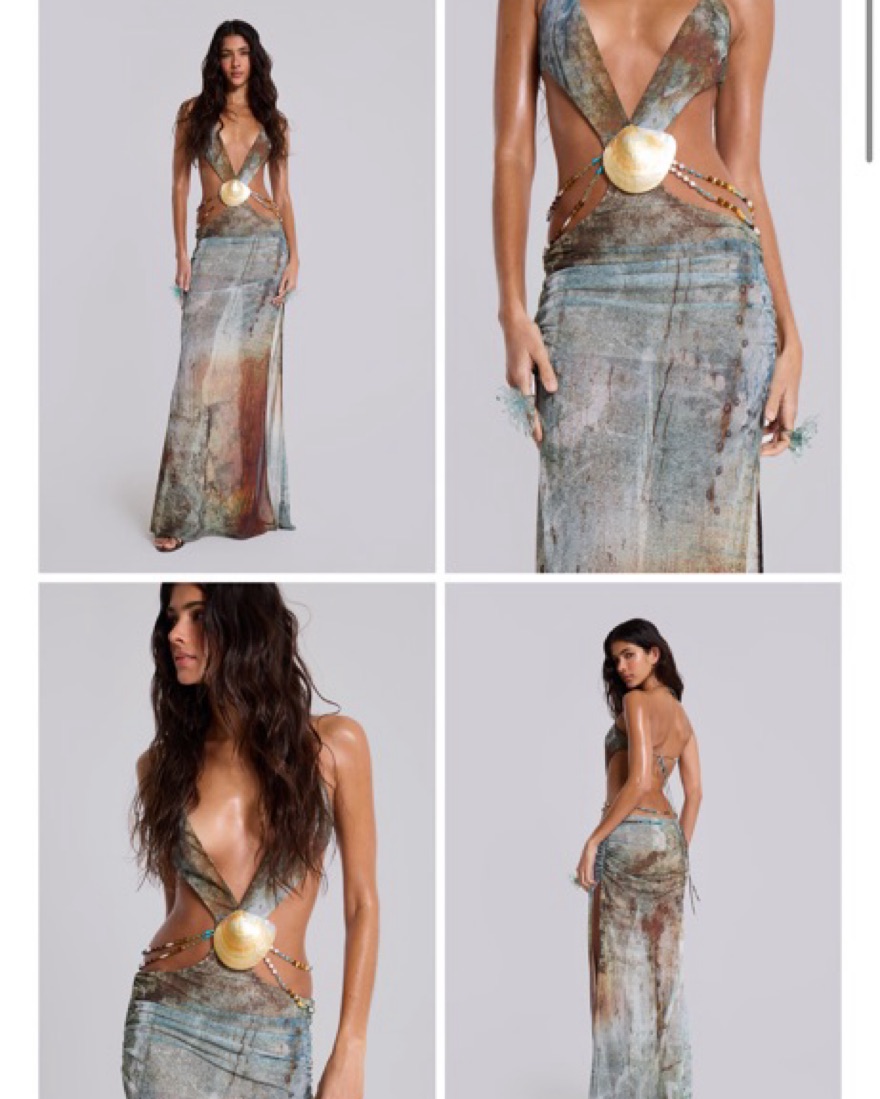Open the back view dress photo

click(643, 840)
